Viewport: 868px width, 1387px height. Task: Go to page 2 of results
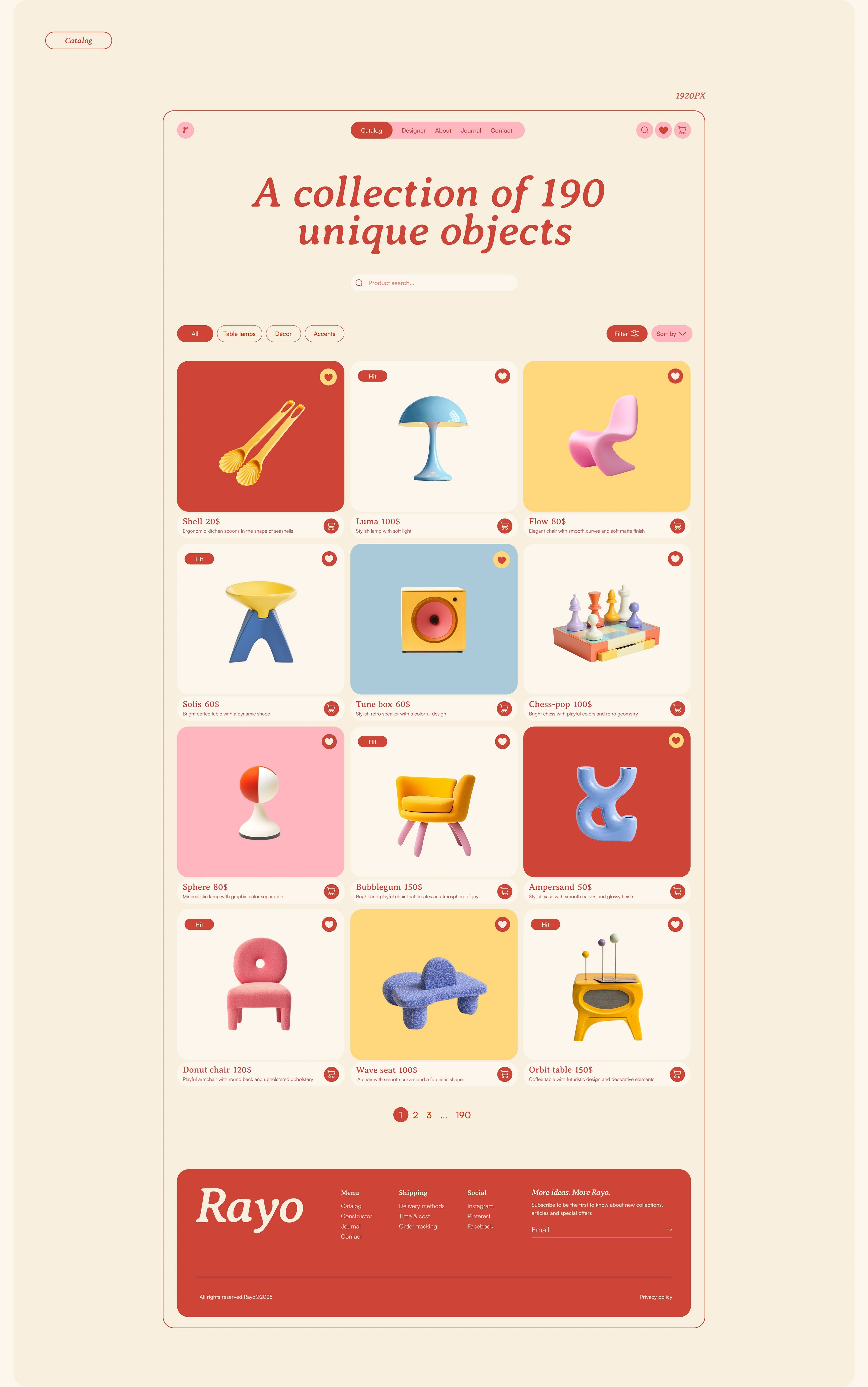pos(415,1115)
